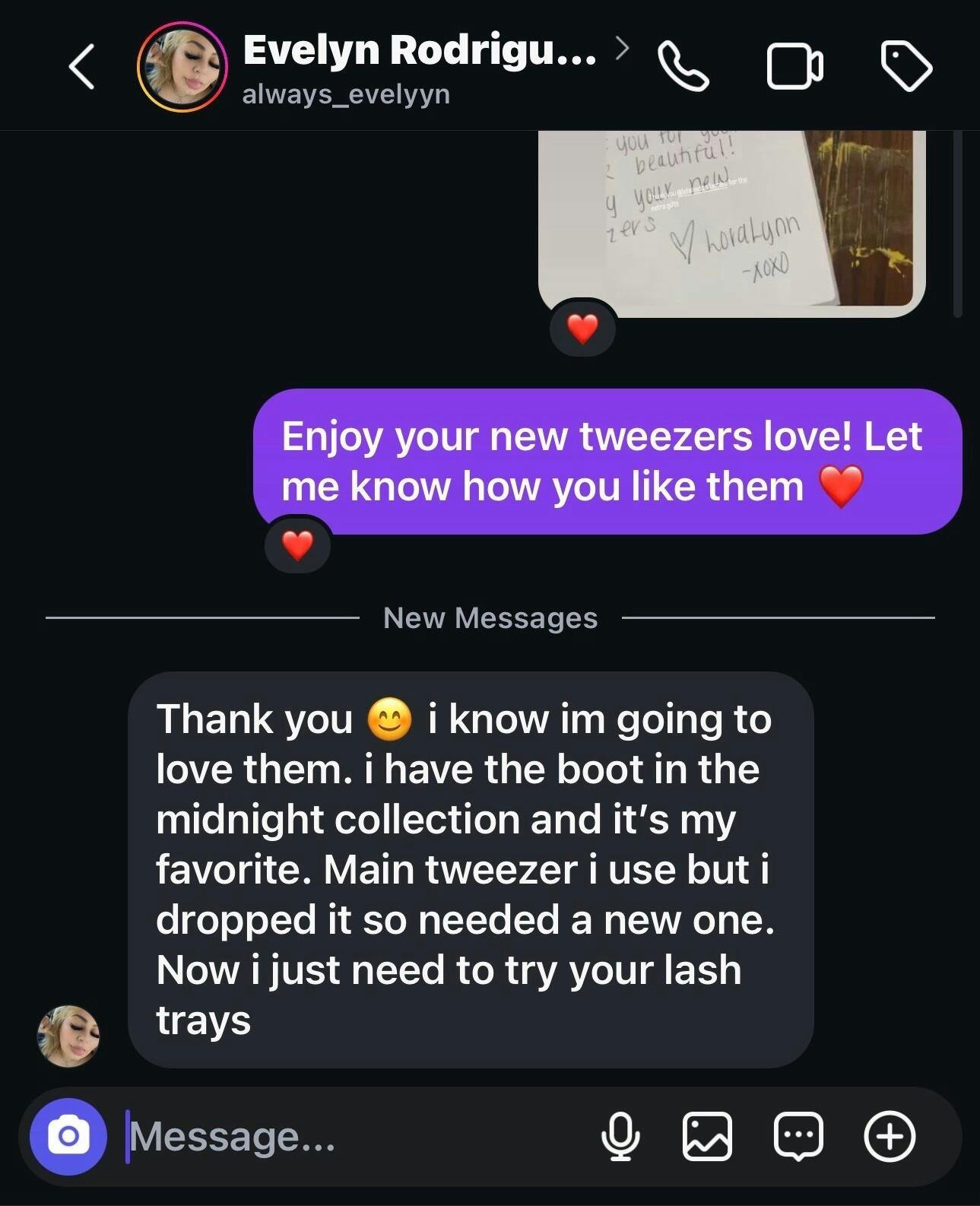Open more options plus button
Viewport: 980px width, 1206px height.
click(889, 1137)
